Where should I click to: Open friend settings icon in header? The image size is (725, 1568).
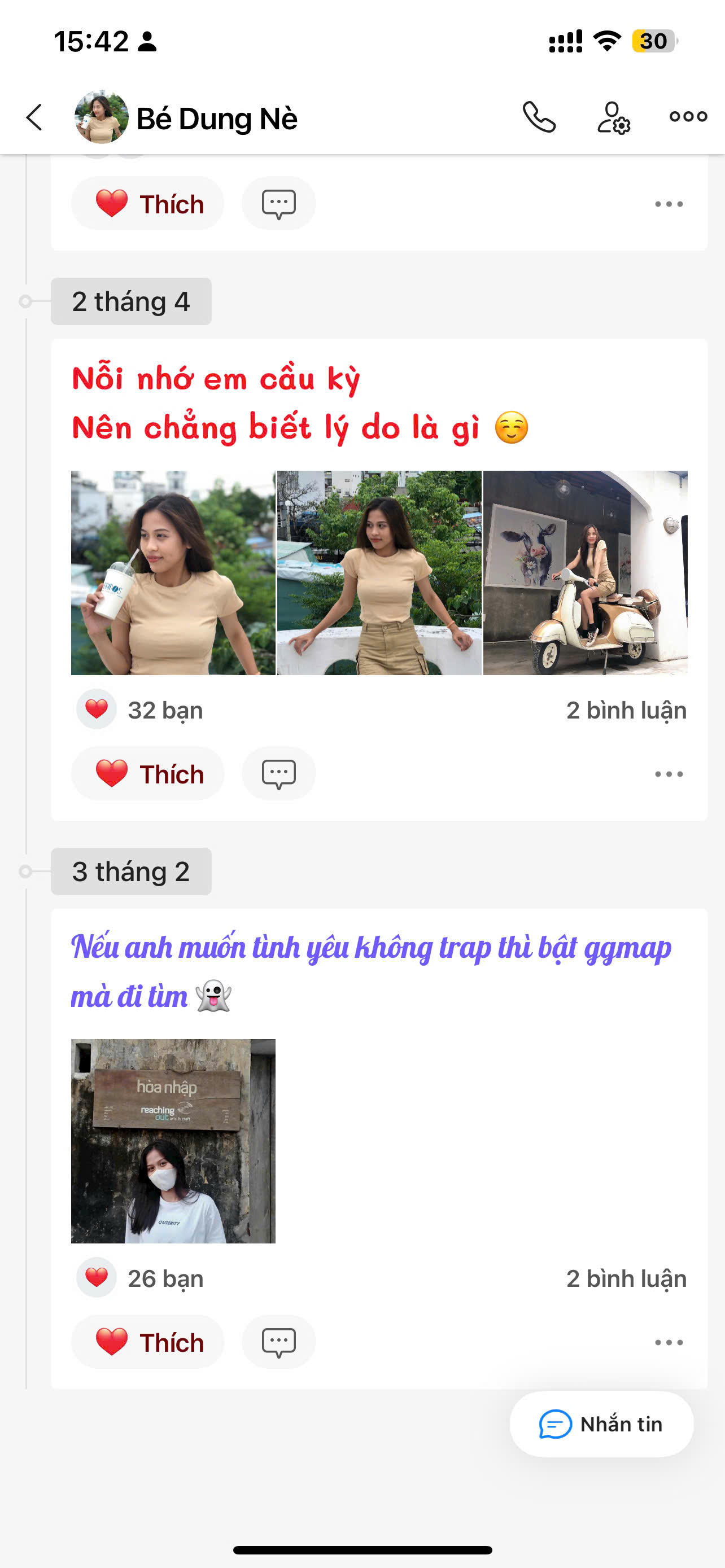[x=613, y=117]
